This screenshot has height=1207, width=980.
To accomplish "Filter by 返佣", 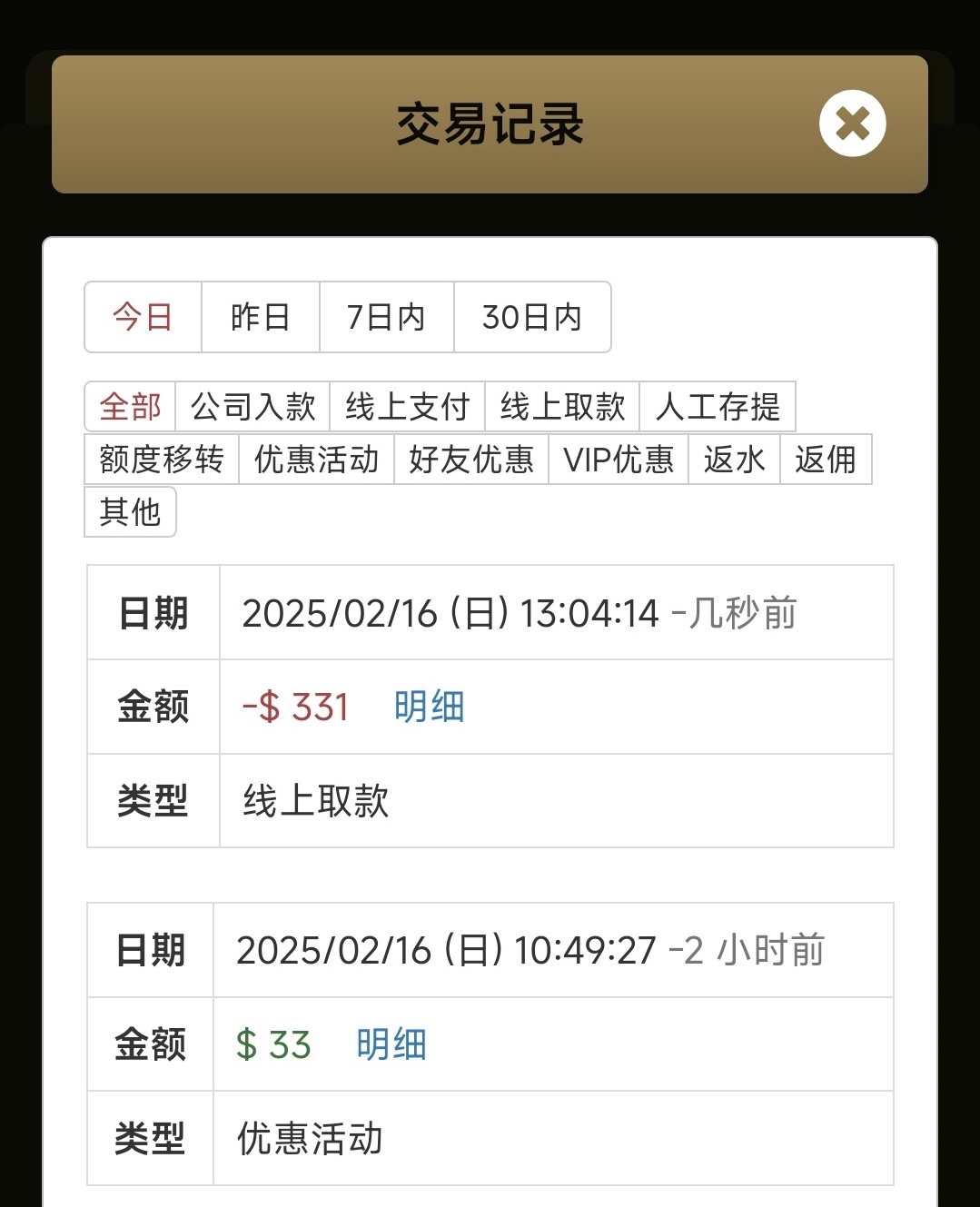I will coord(826,460).
